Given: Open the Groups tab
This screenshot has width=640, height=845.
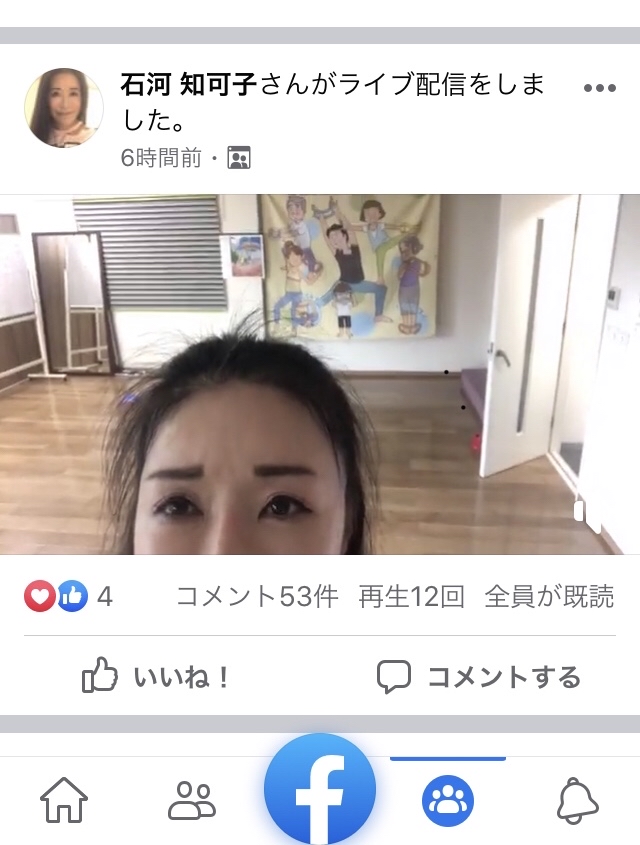Looking at the screenshot, I should coord(447,800).
